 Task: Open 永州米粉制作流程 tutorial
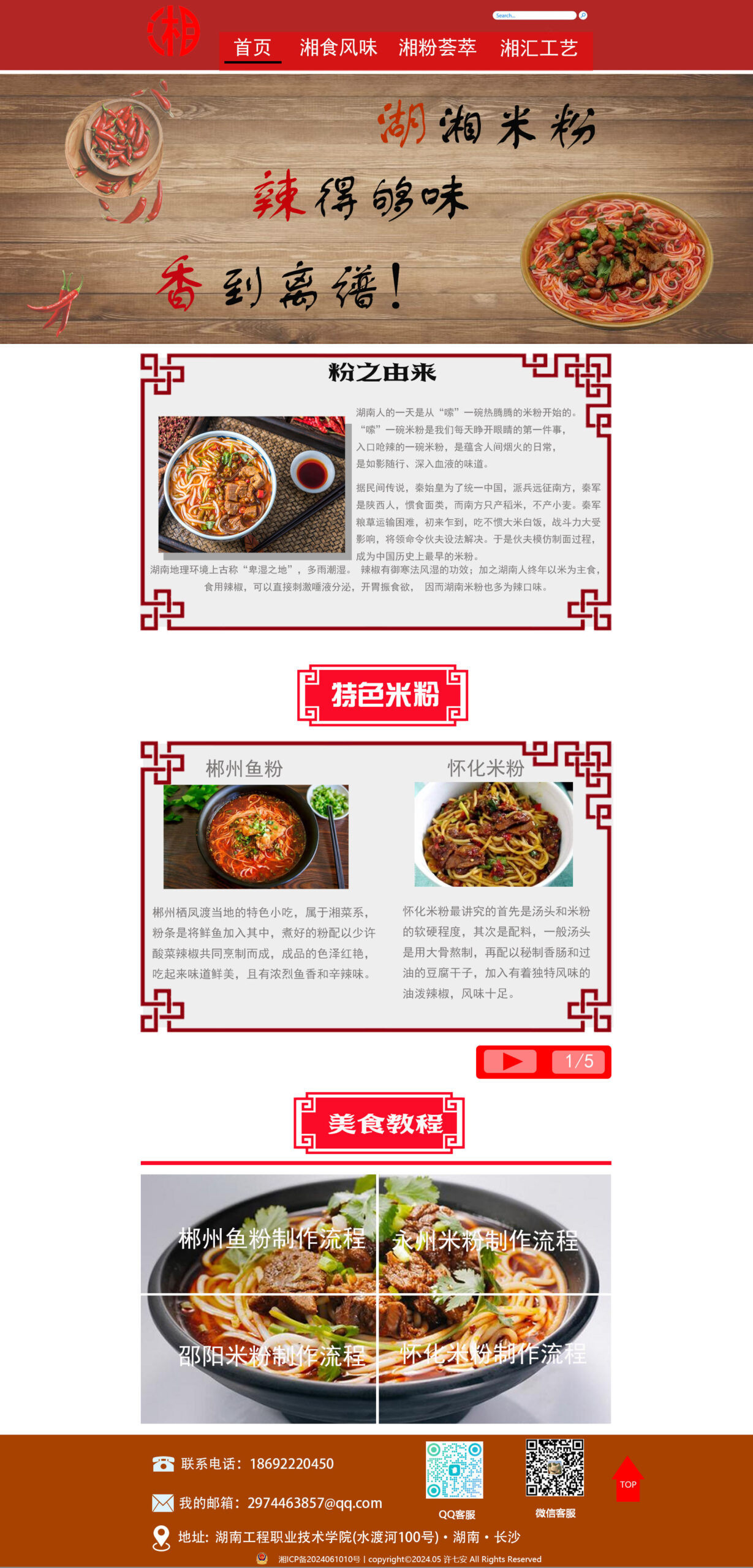(x=485, y=1240)
